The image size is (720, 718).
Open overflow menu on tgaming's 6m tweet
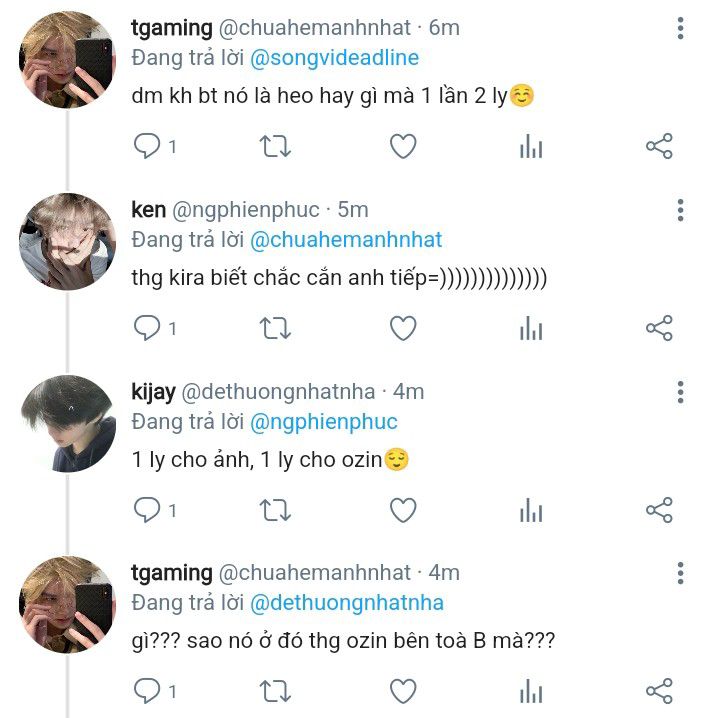tap(680, 28)
